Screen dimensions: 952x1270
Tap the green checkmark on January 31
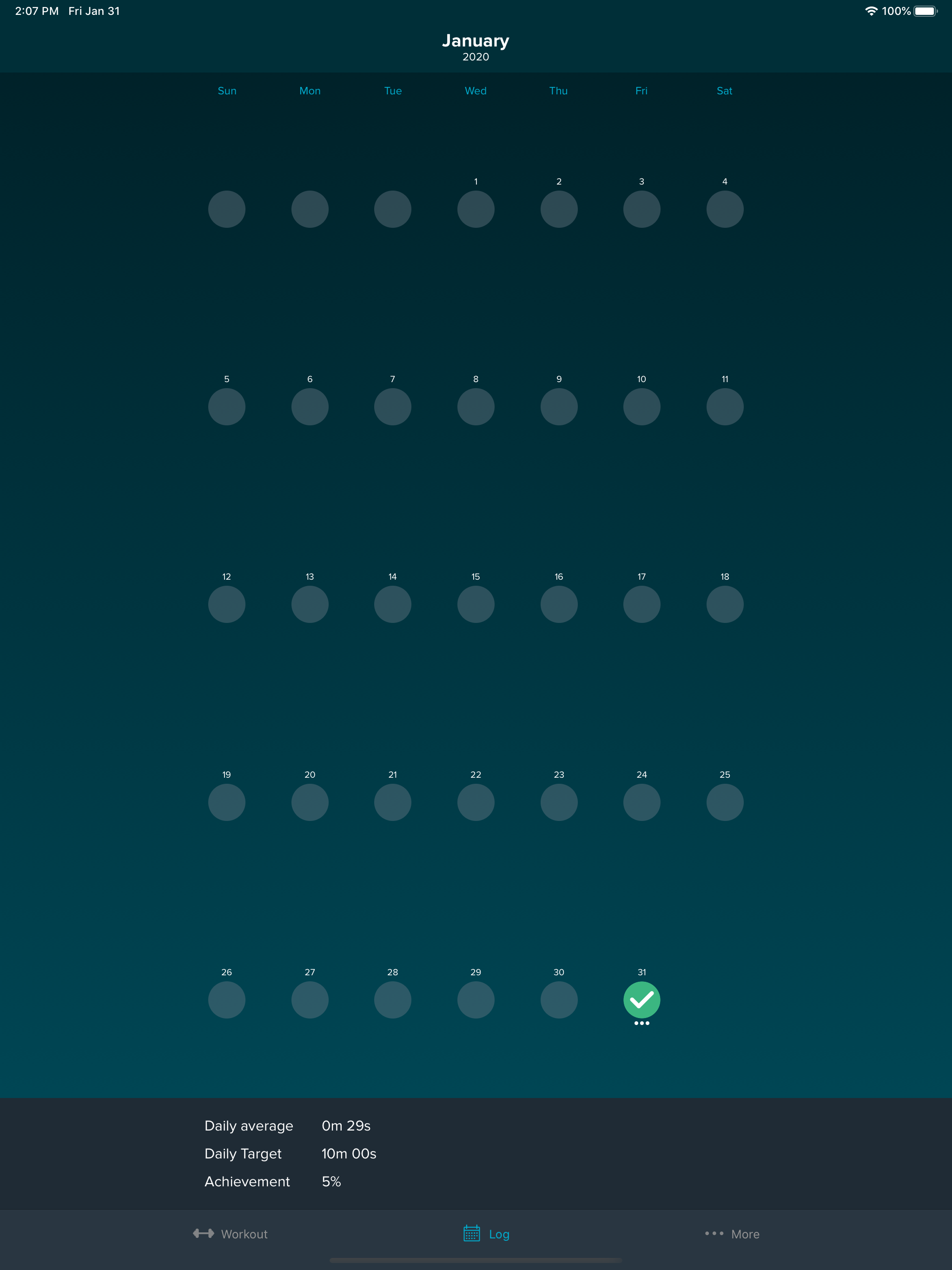641,999
